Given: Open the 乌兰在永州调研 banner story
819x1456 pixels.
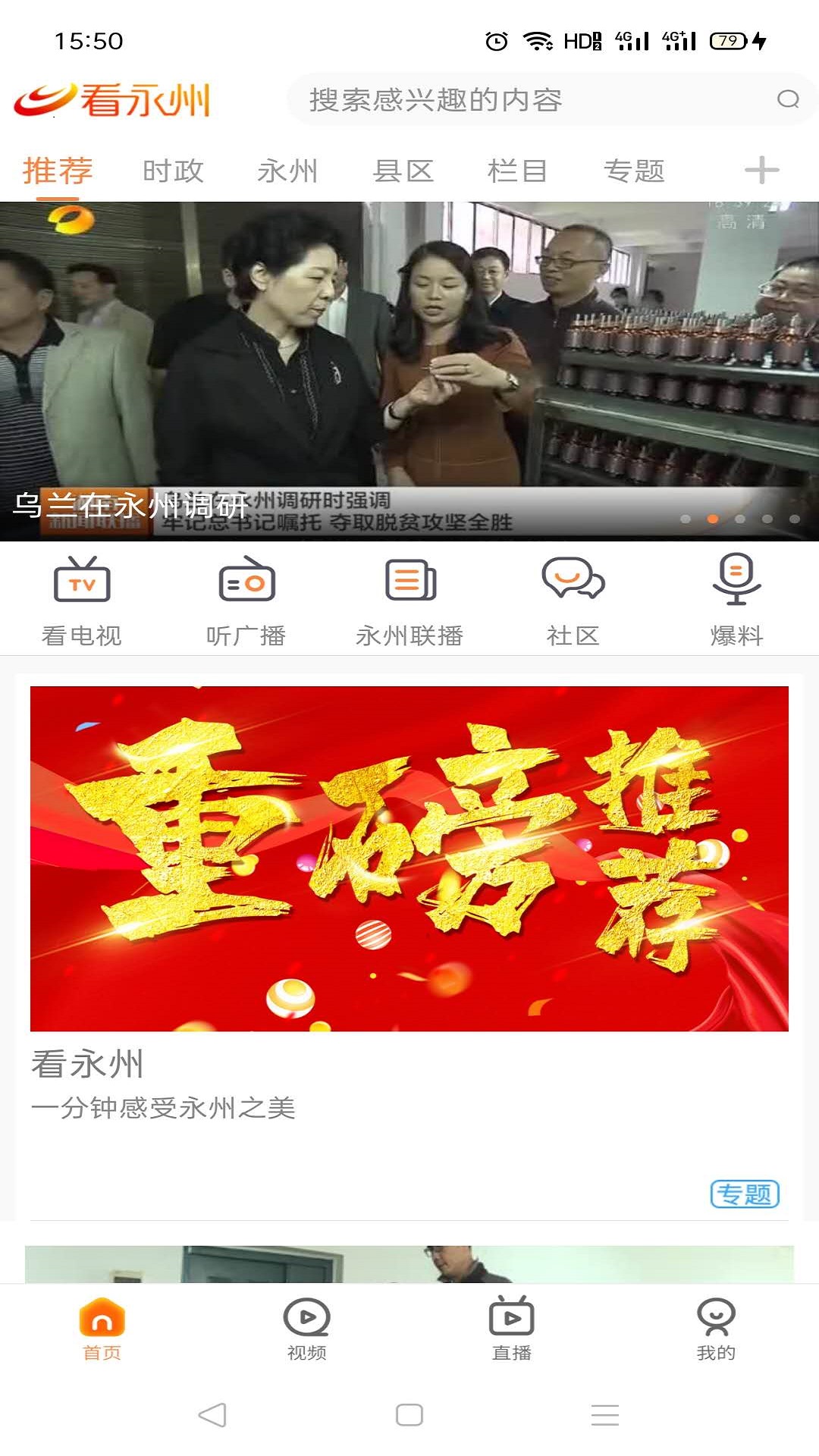Looking at the screenshot, I should tap(409, 372).
